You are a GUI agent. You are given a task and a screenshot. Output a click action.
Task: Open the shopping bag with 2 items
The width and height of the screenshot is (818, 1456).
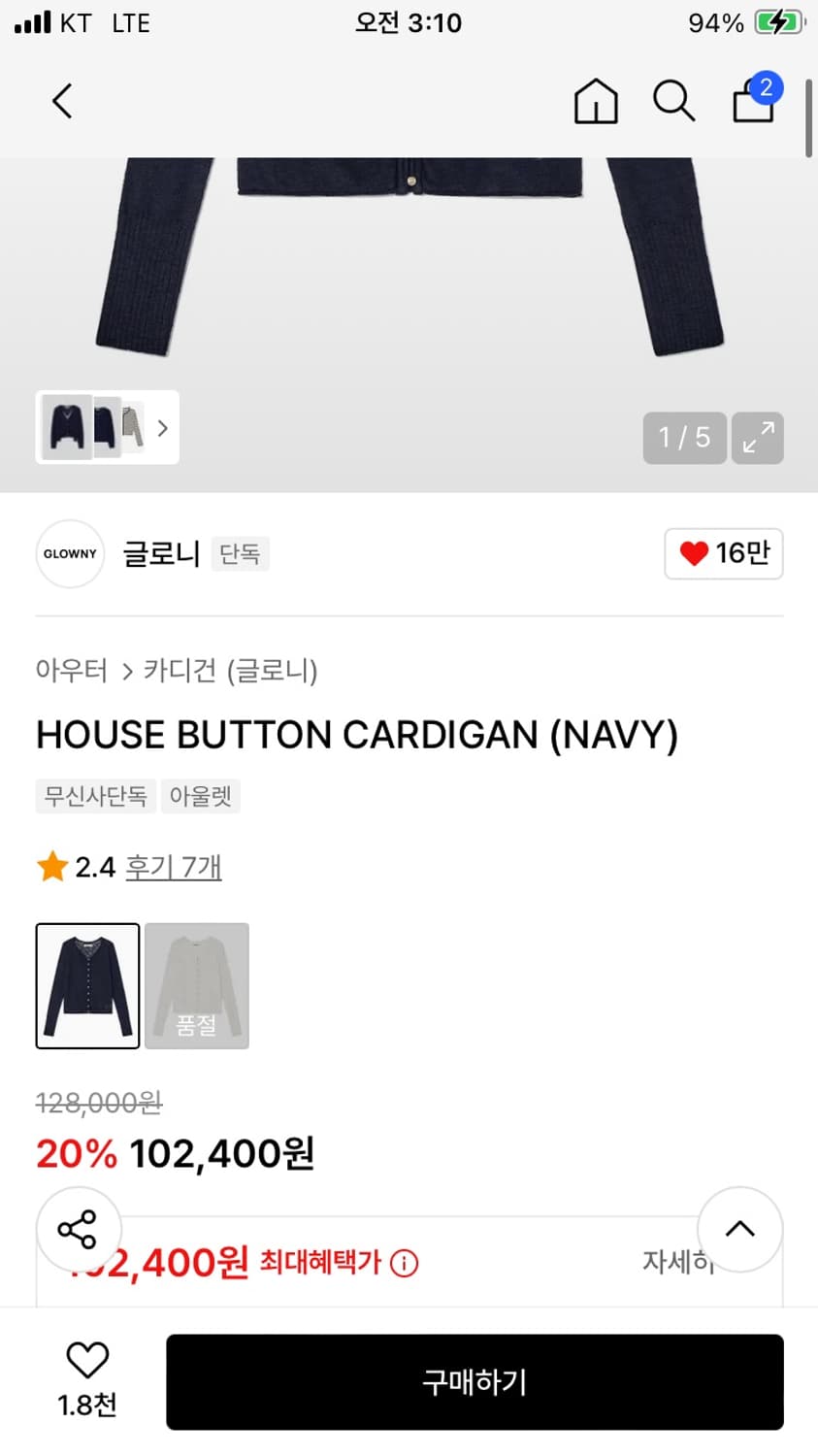click(x=754, y=101)
